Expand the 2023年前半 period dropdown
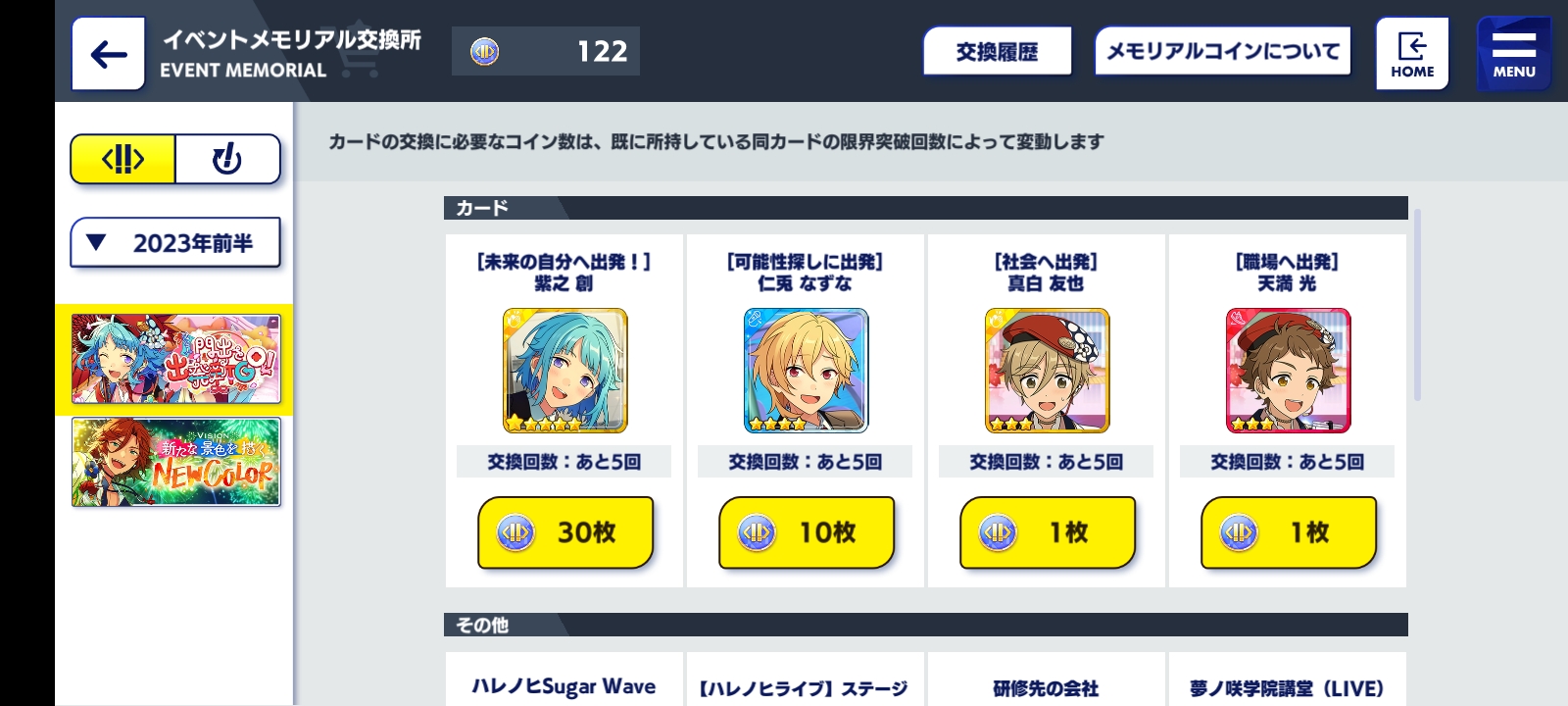 pyautogui.click(x=175, y=242)
